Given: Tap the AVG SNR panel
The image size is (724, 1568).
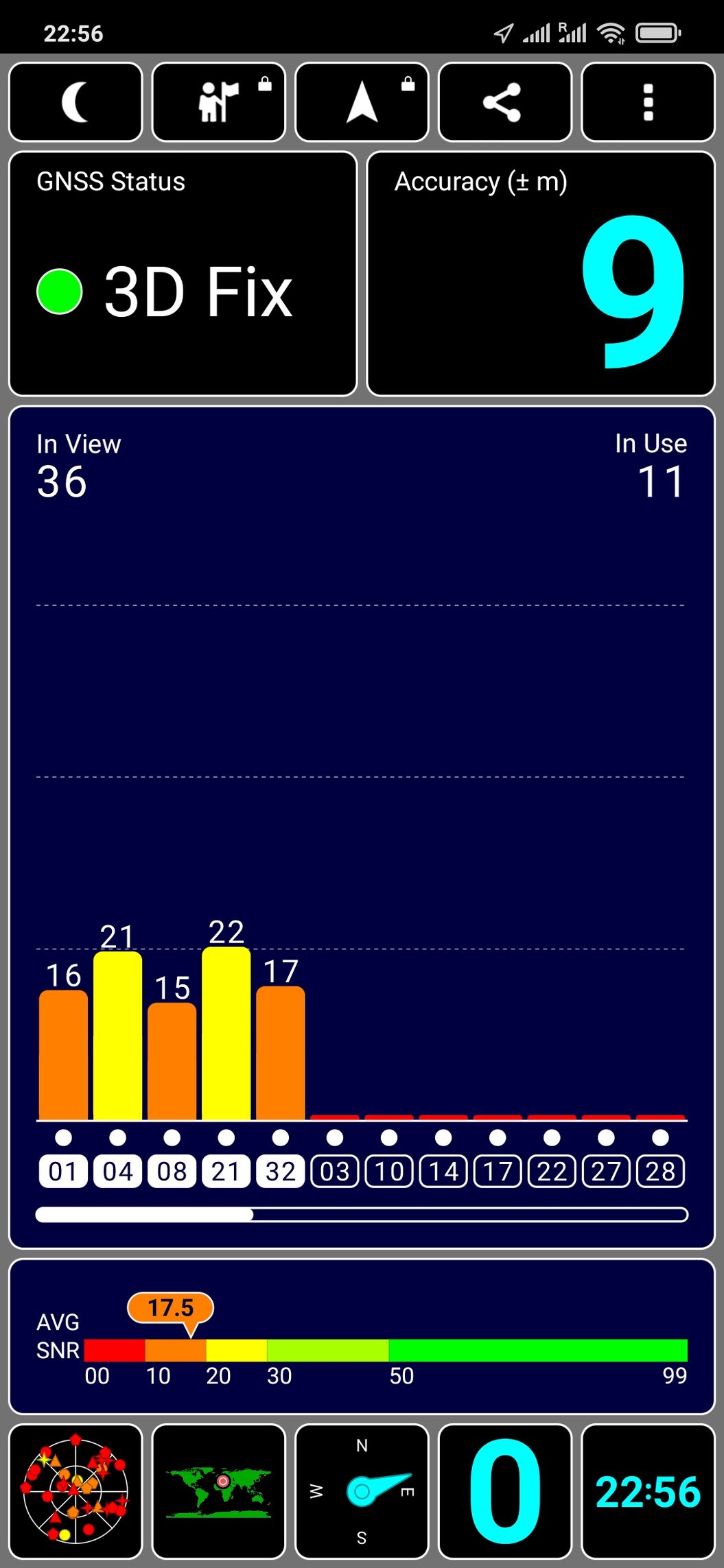Looking at the screenshot, I should [x=362, y=1335].
